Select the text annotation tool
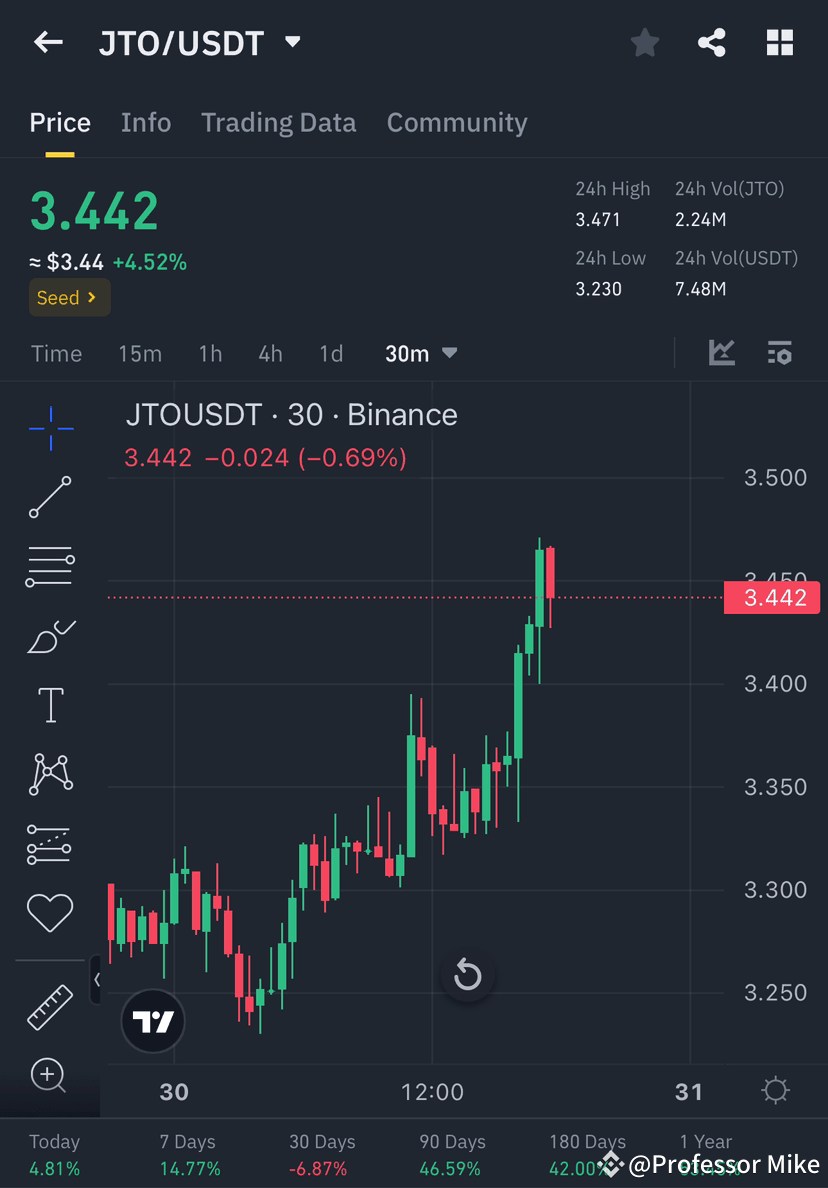 tap(50, 704)
